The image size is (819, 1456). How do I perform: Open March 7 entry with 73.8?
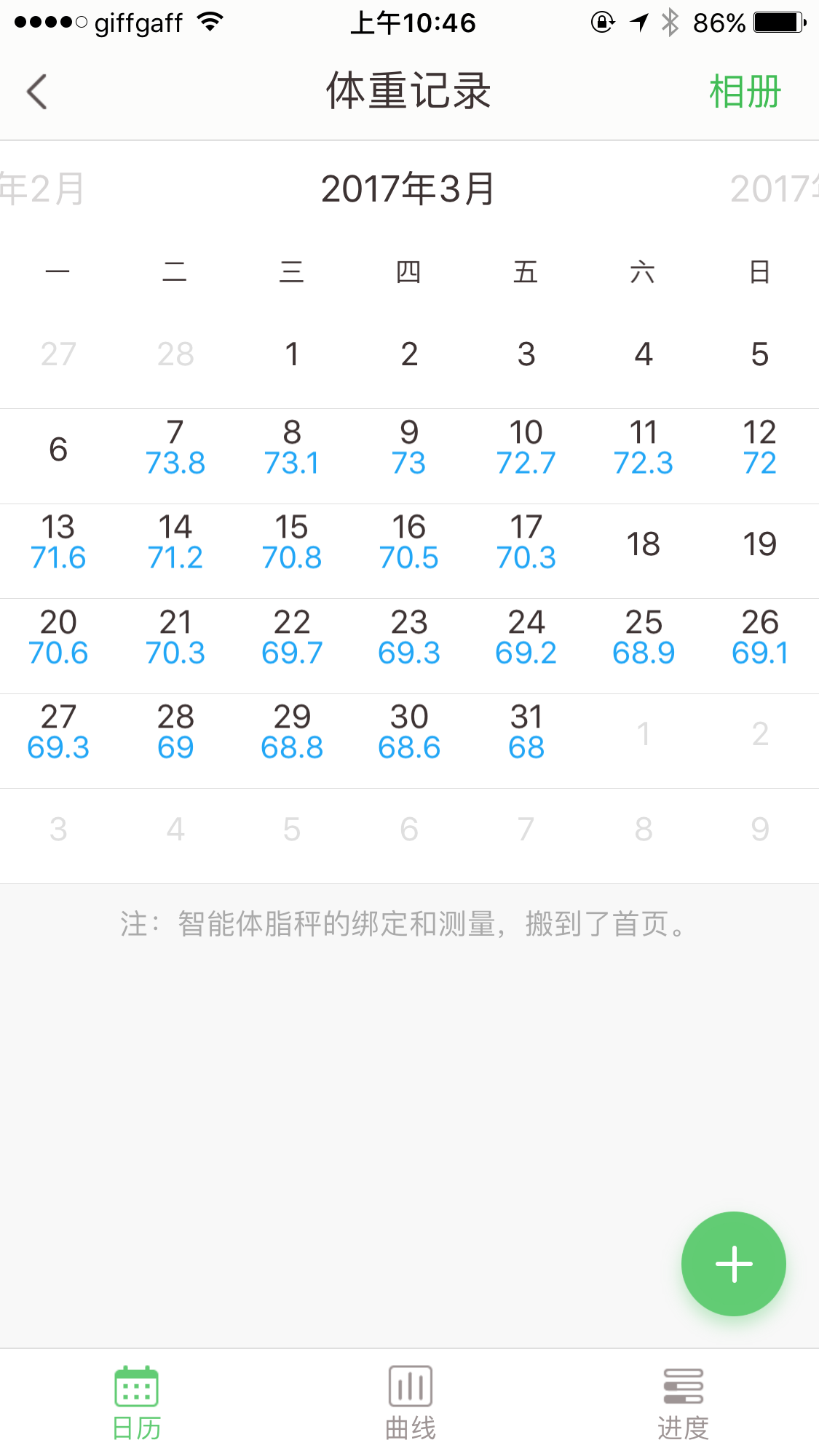175,448
